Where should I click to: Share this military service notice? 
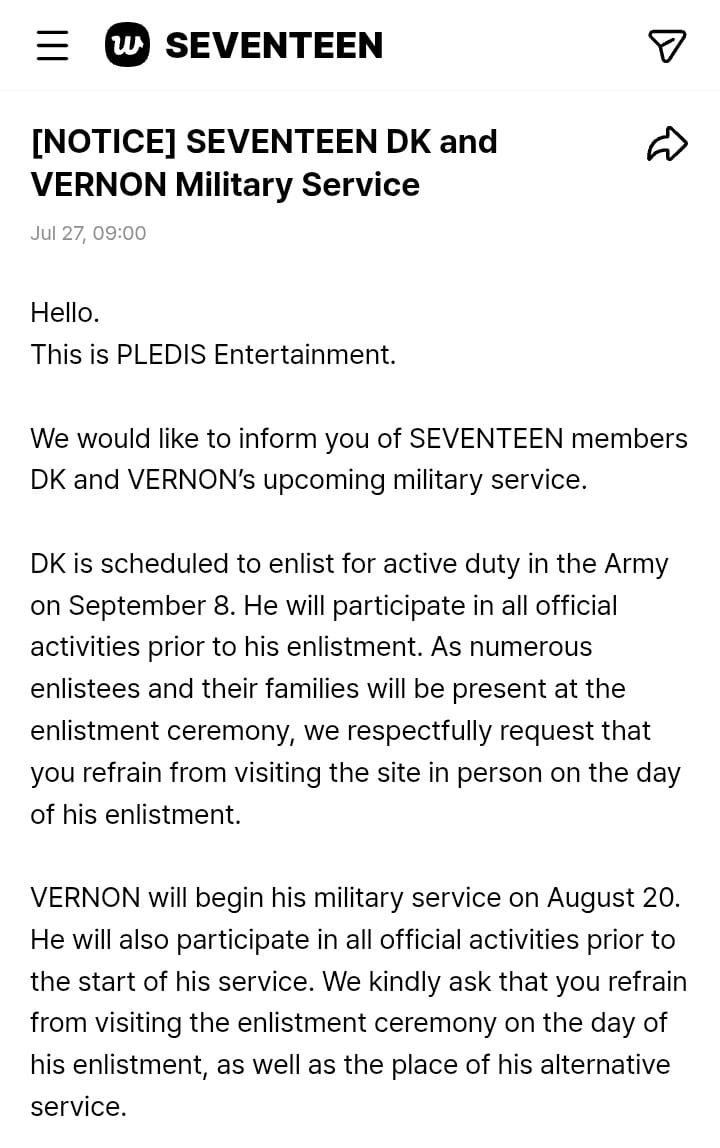667,144
